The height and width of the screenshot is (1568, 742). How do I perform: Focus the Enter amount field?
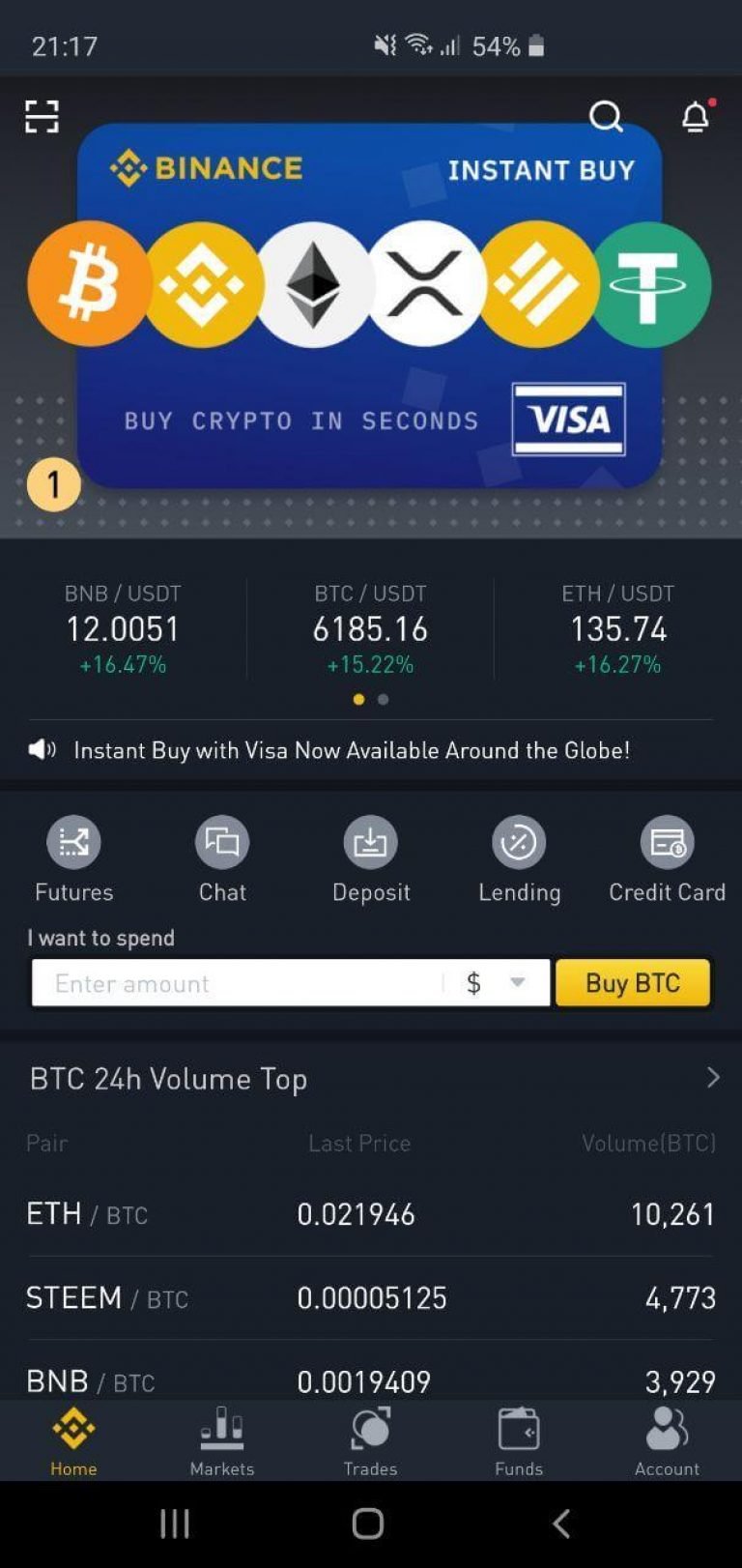pyautogui.click(x=237, y=983)
